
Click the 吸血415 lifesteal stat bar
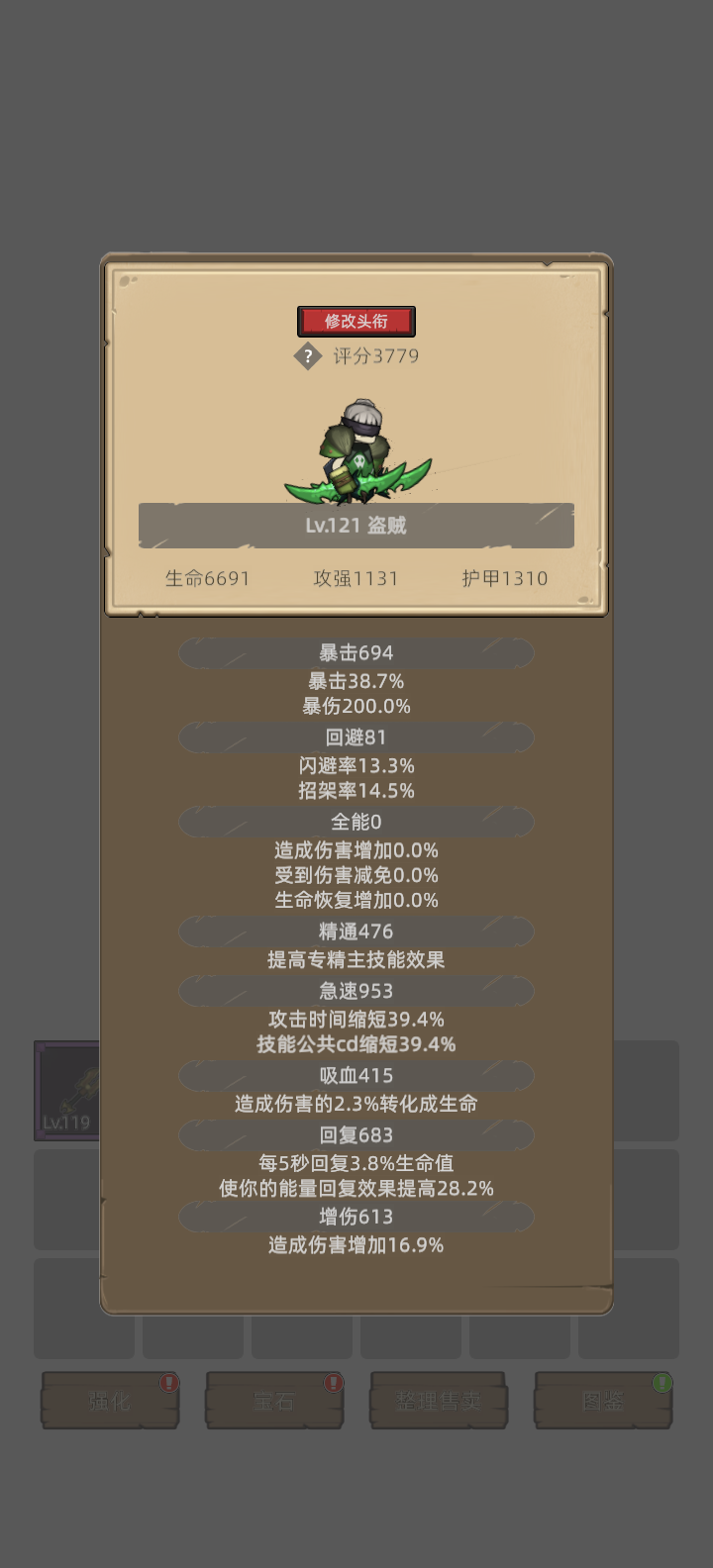356,1076
